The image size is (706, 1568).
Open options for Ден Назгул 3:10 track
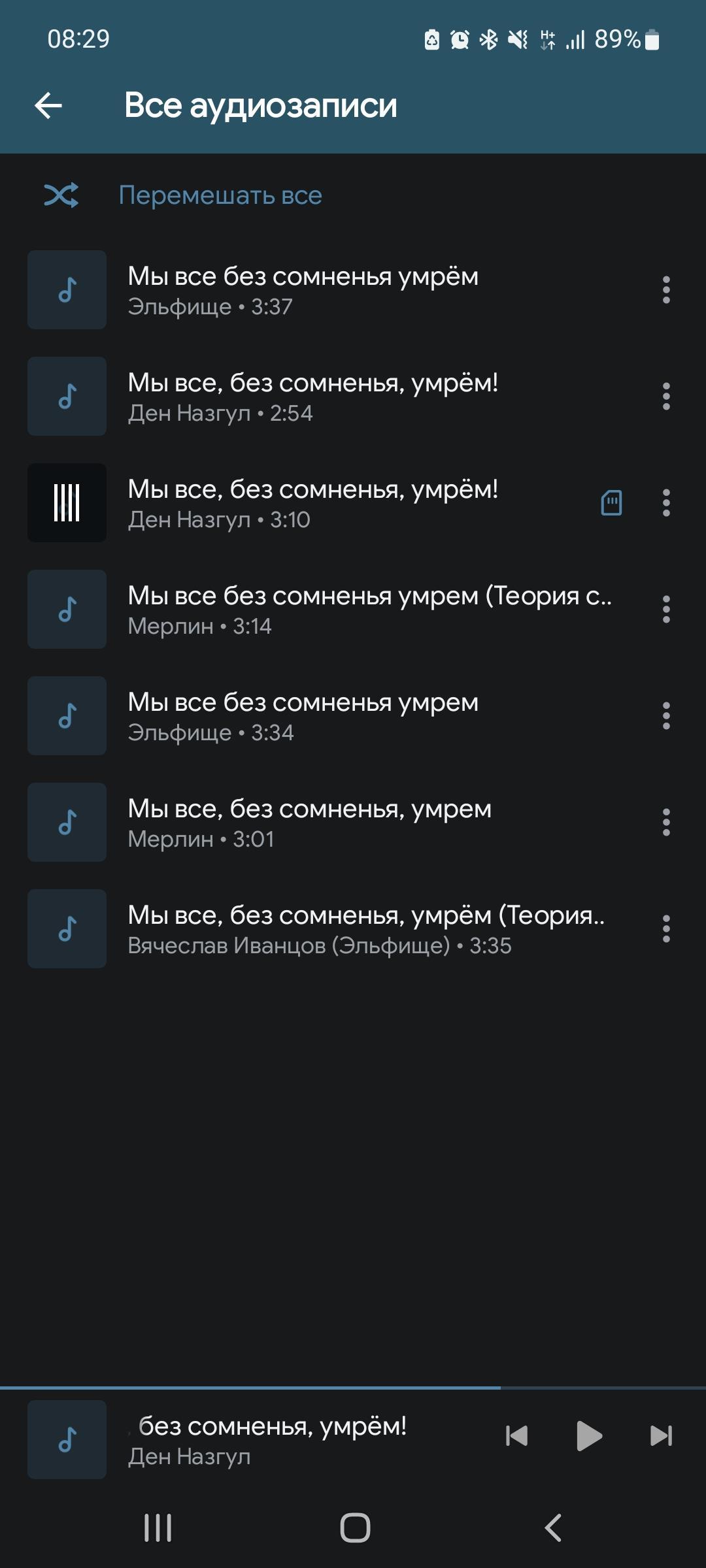click(665, 503)
